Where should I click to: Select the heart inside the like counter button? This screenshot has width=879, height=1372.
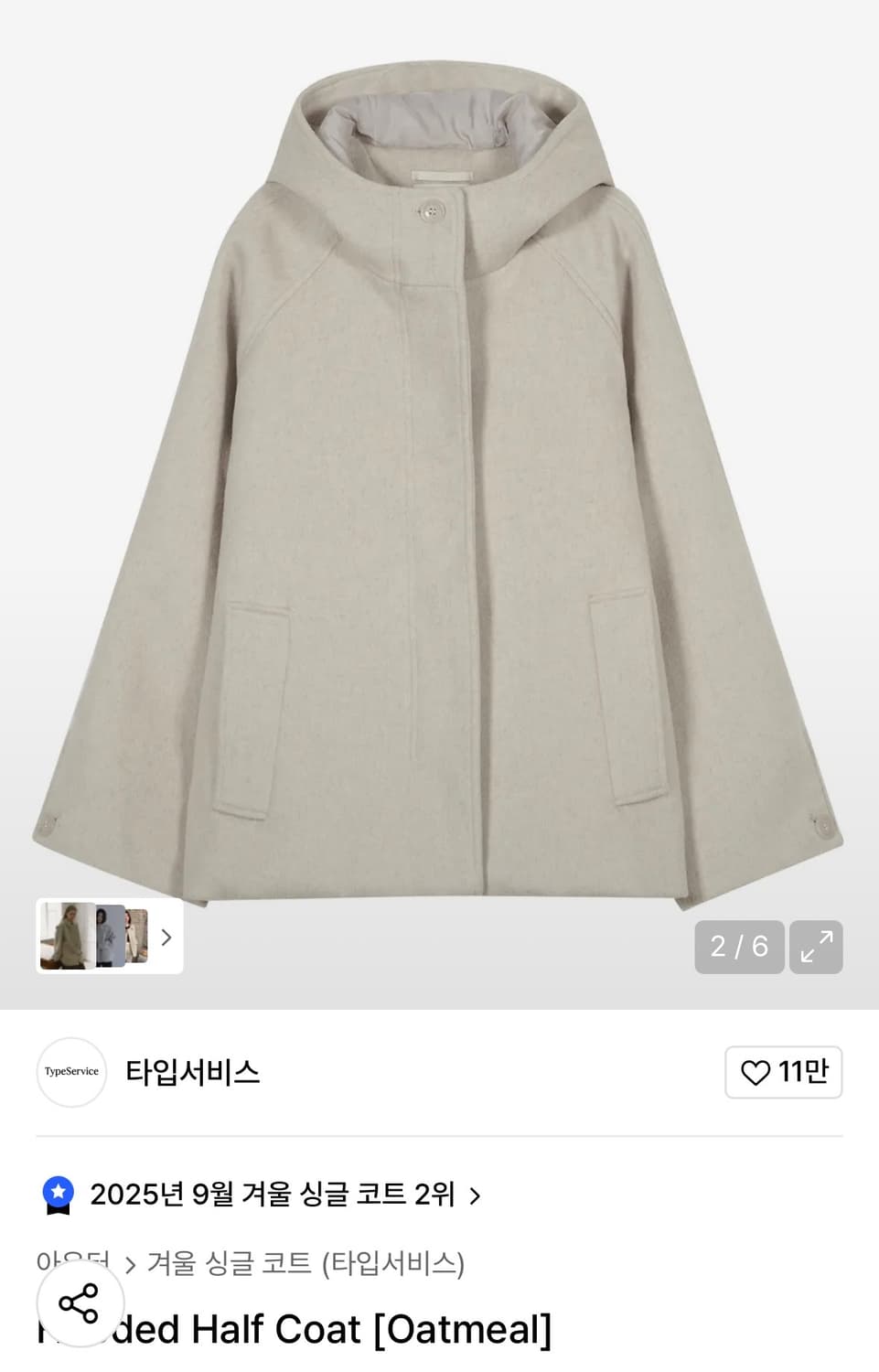(756, 1072)
